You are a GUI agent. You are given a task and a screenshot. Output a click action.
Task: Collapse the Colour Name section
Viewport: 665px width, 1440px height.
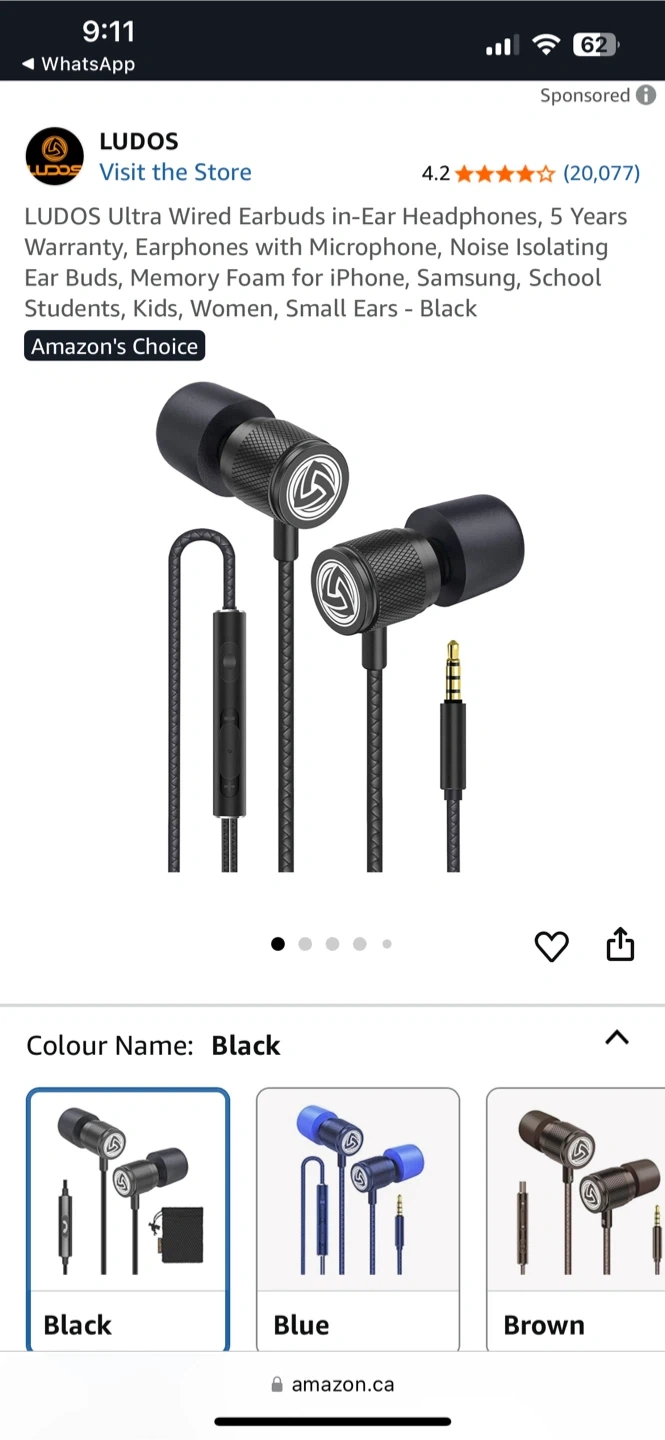pos(617,1038)
